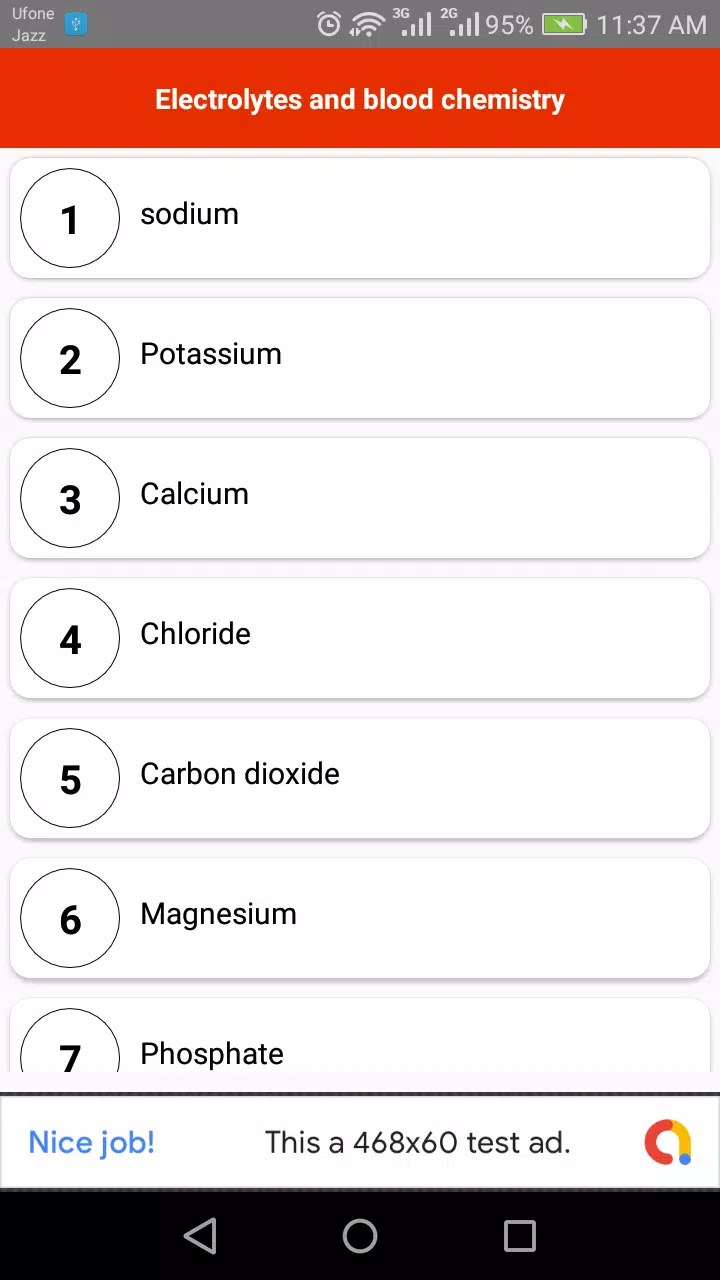View the Chloride topic
This screenshot has width=720, height=1280.
click(360, 638)
